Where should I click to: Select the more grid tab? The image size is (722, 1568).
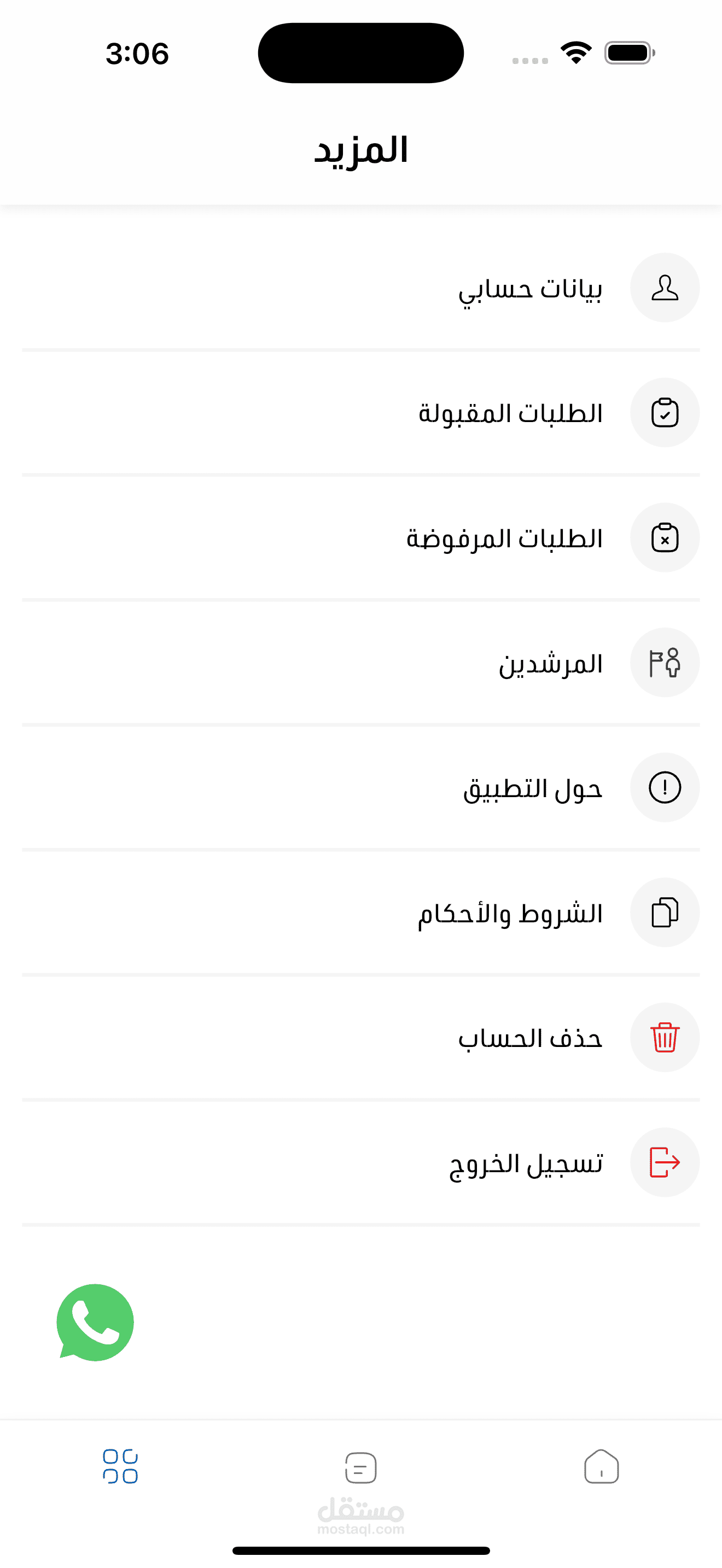pos(120,1466)
